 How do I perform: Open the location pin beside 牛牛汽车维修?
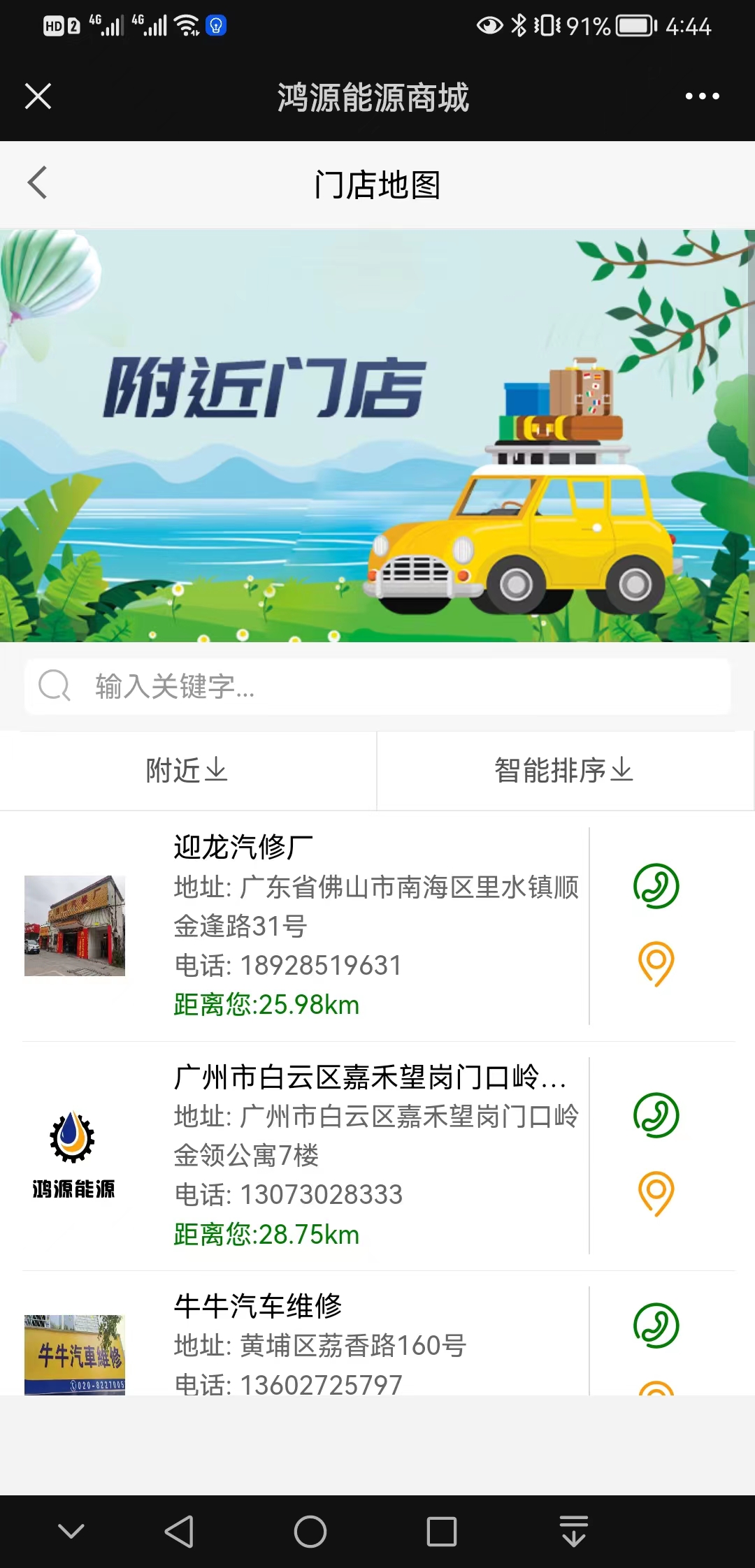655,1394
